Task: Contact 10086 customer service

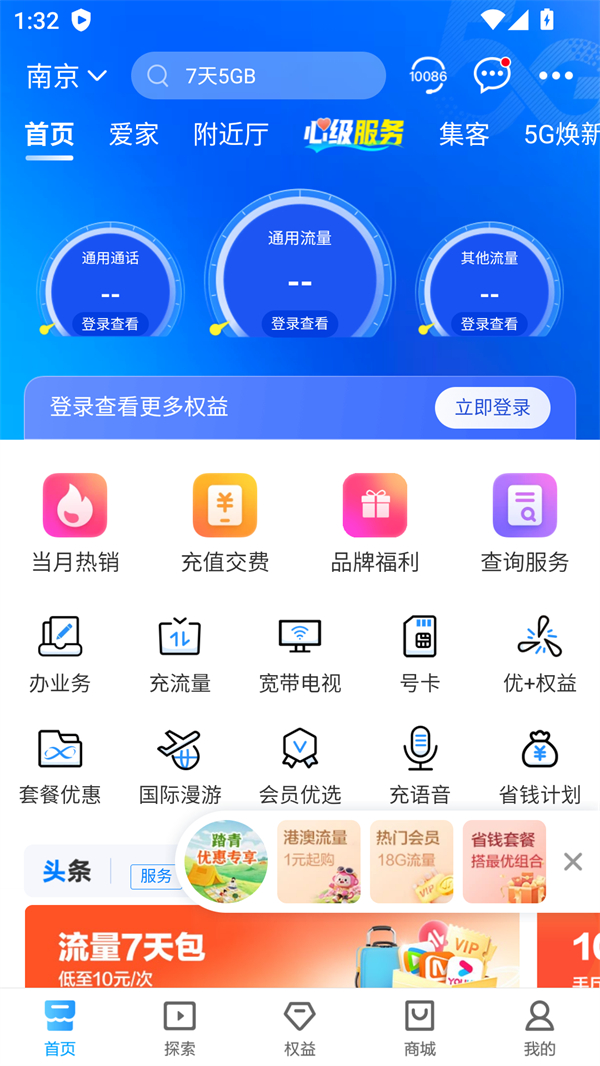Action: [428, 76]
